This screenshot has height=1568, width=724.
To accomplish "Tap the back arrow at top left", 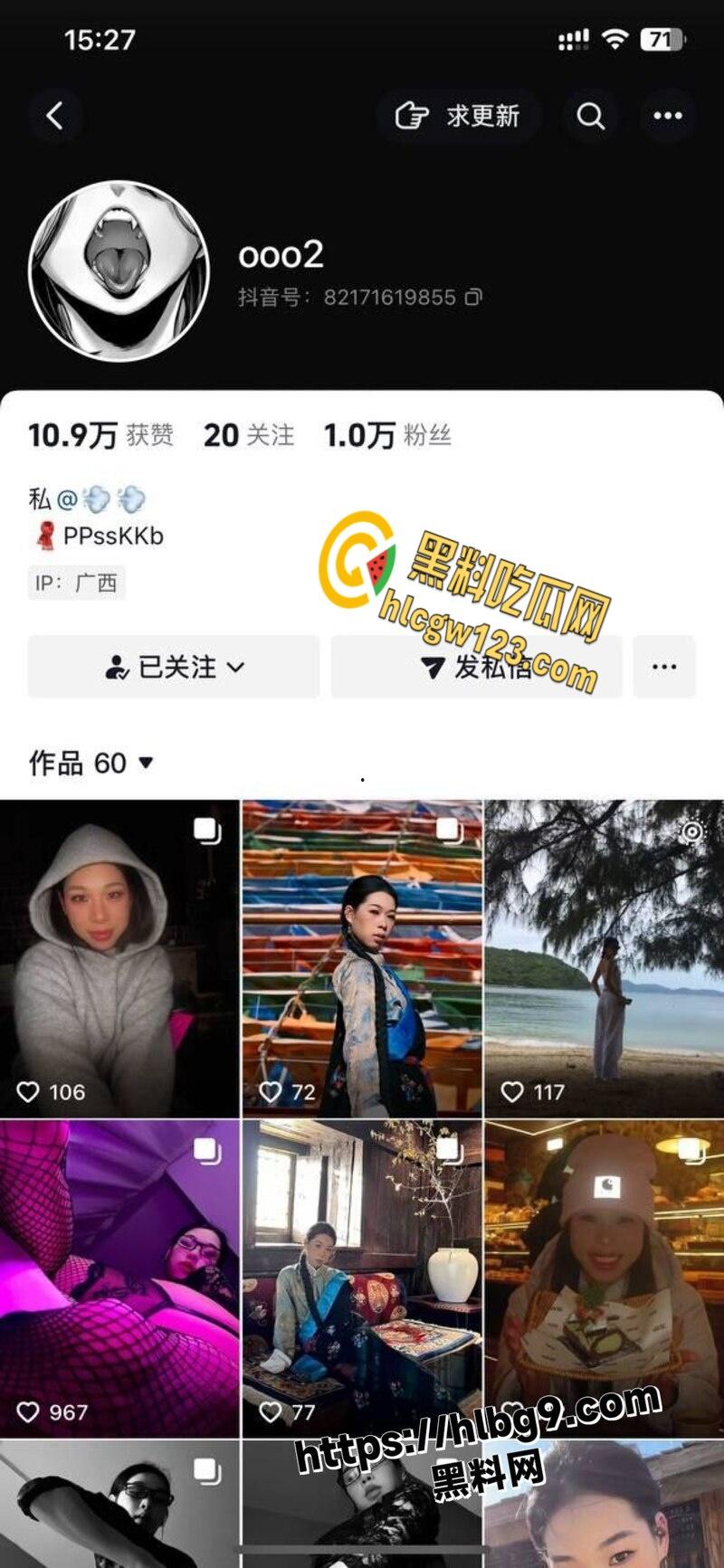I will (56, 115).
